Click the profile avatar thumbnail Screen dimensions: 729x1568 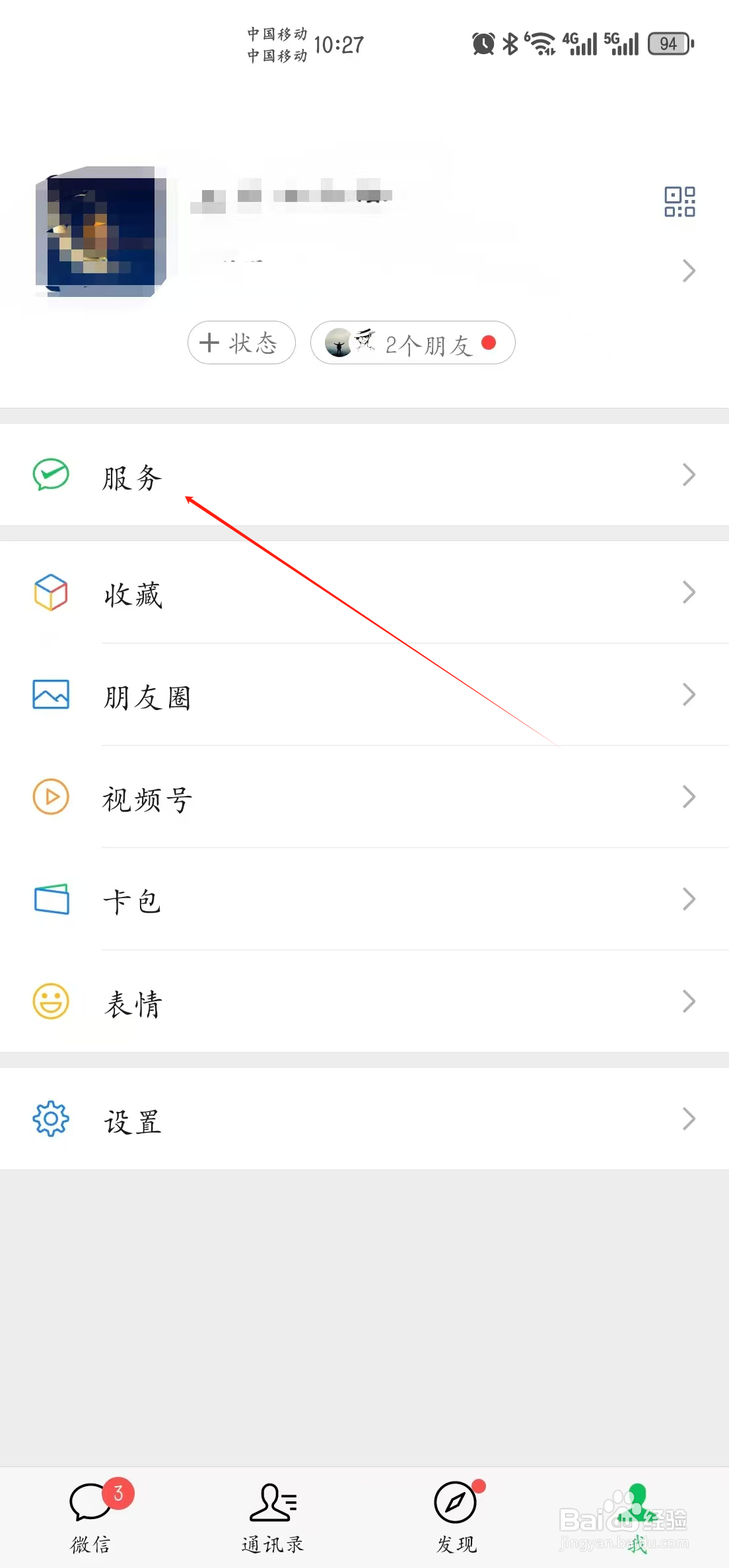(x=102, y=231)
